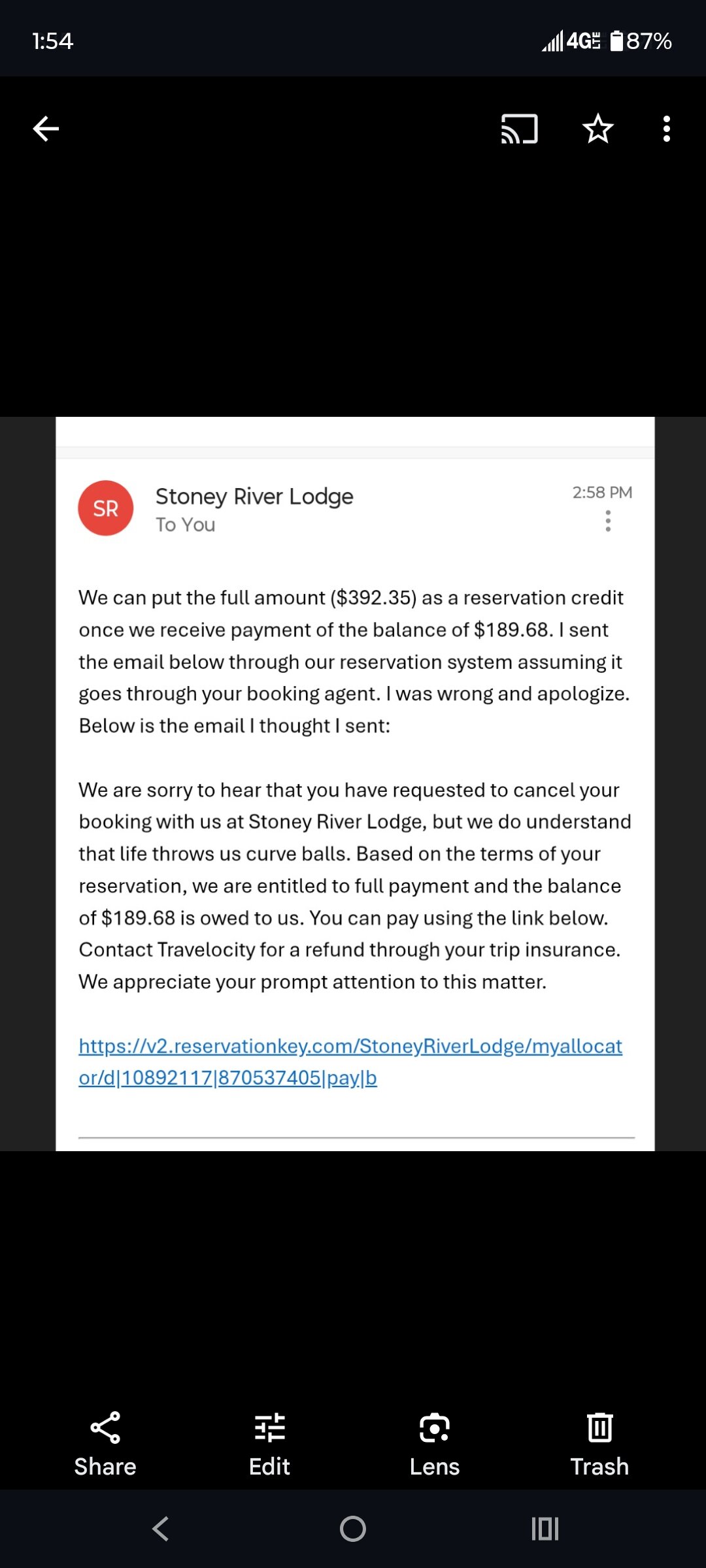The height and width of the screenshot is (1568, 706).
Task: Tap the SR sender avatar
Action: pyautogui.click(x=105, y=508)
